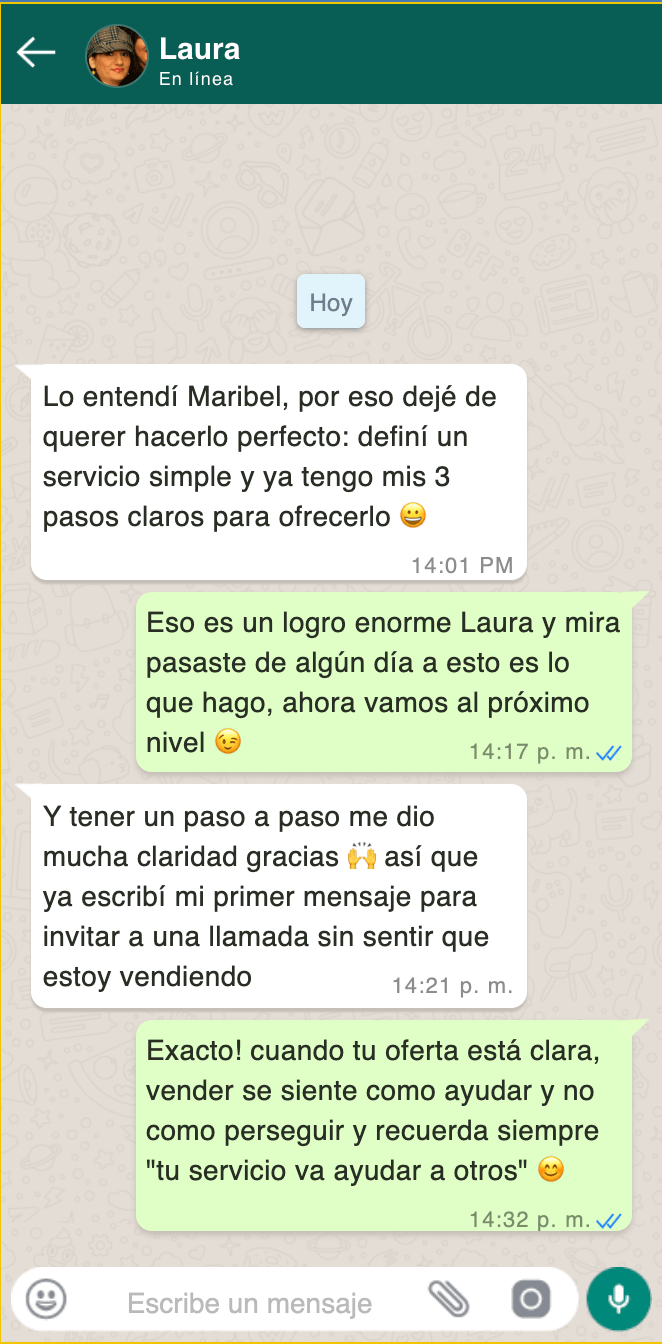View Laura's contact info from header
The width and height of the screenshot is (662, 1344).
[x=199, y=60]
